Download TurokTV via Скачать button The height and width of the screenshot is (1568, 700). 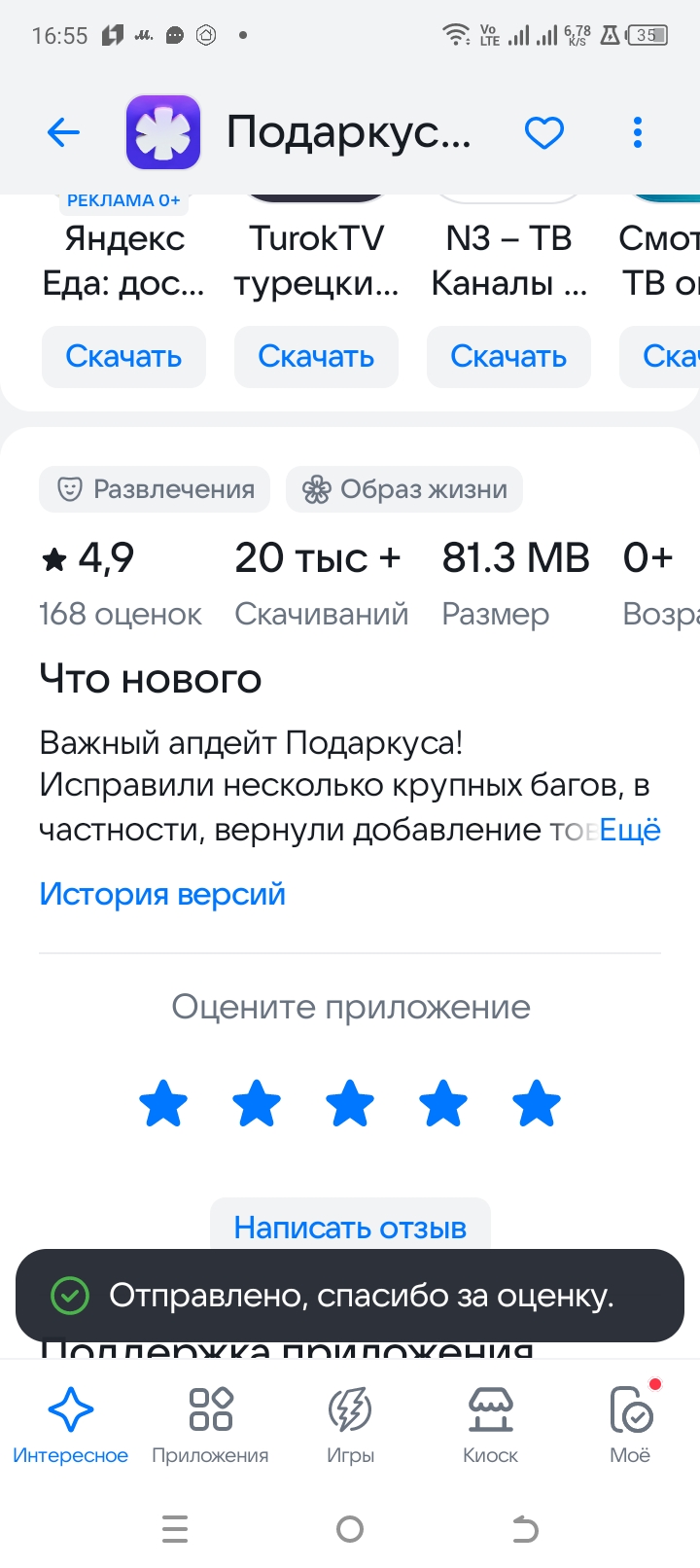[316, 357]
